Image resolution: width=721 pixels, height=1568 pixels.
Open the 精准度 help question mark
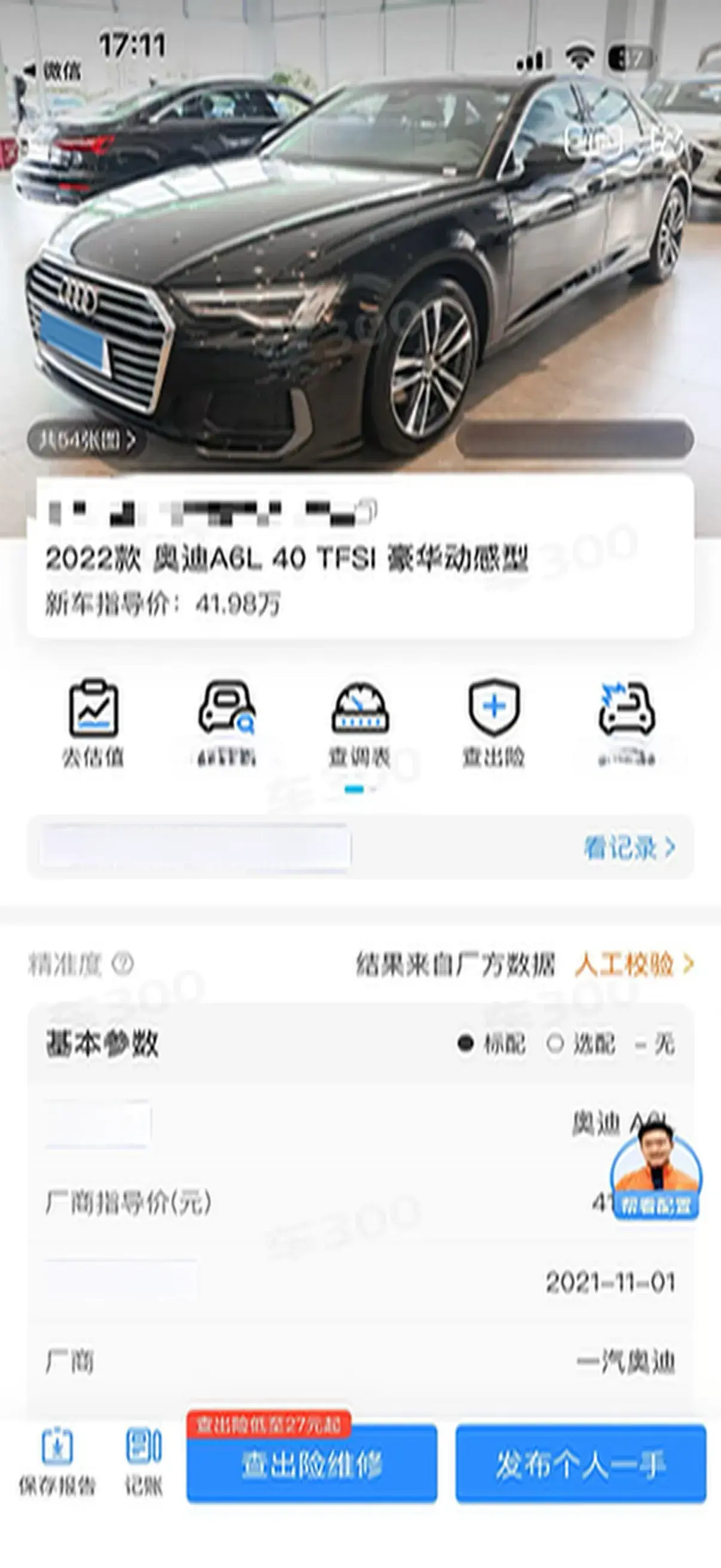(x=123, y=964)
